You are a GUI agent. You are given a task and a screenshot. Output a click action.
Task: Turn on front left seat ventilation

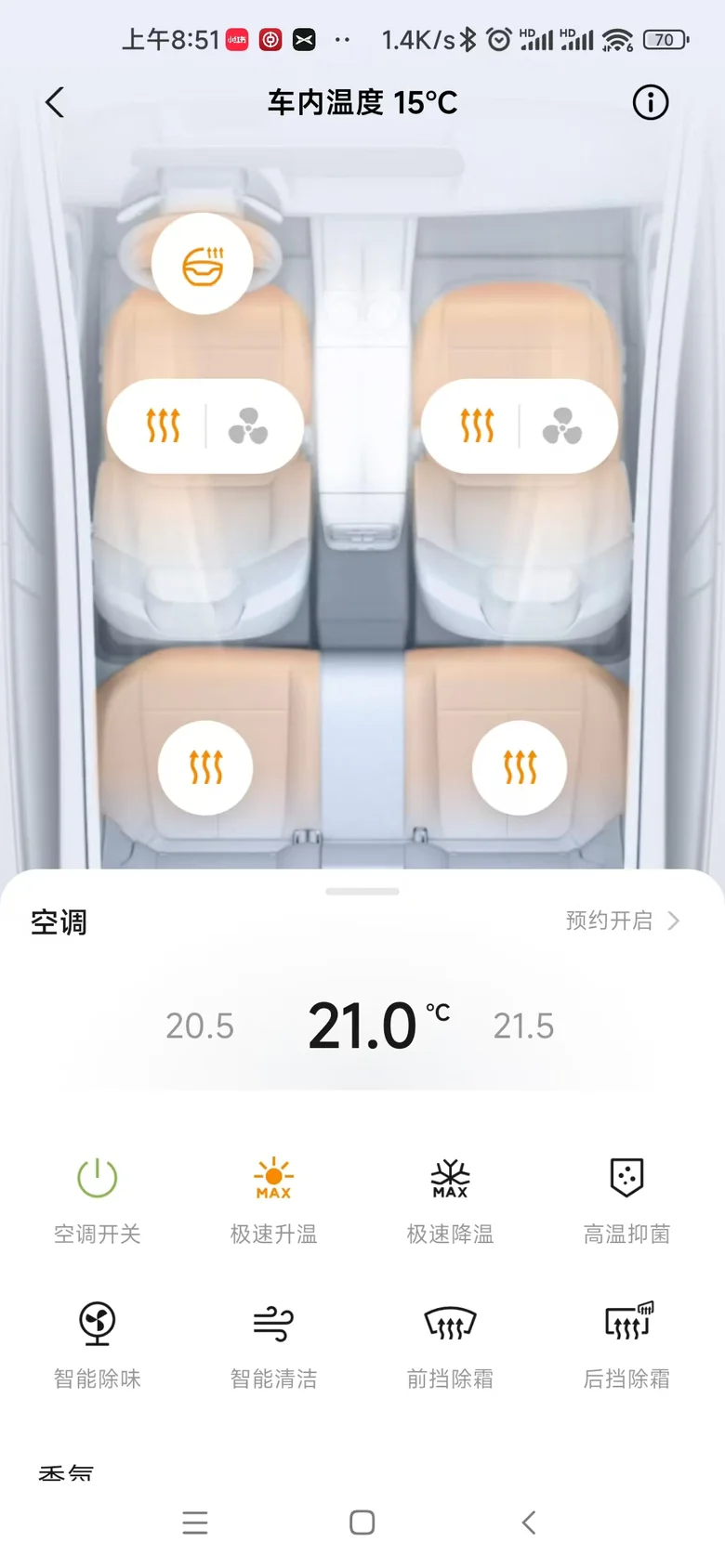pos(248,426)
